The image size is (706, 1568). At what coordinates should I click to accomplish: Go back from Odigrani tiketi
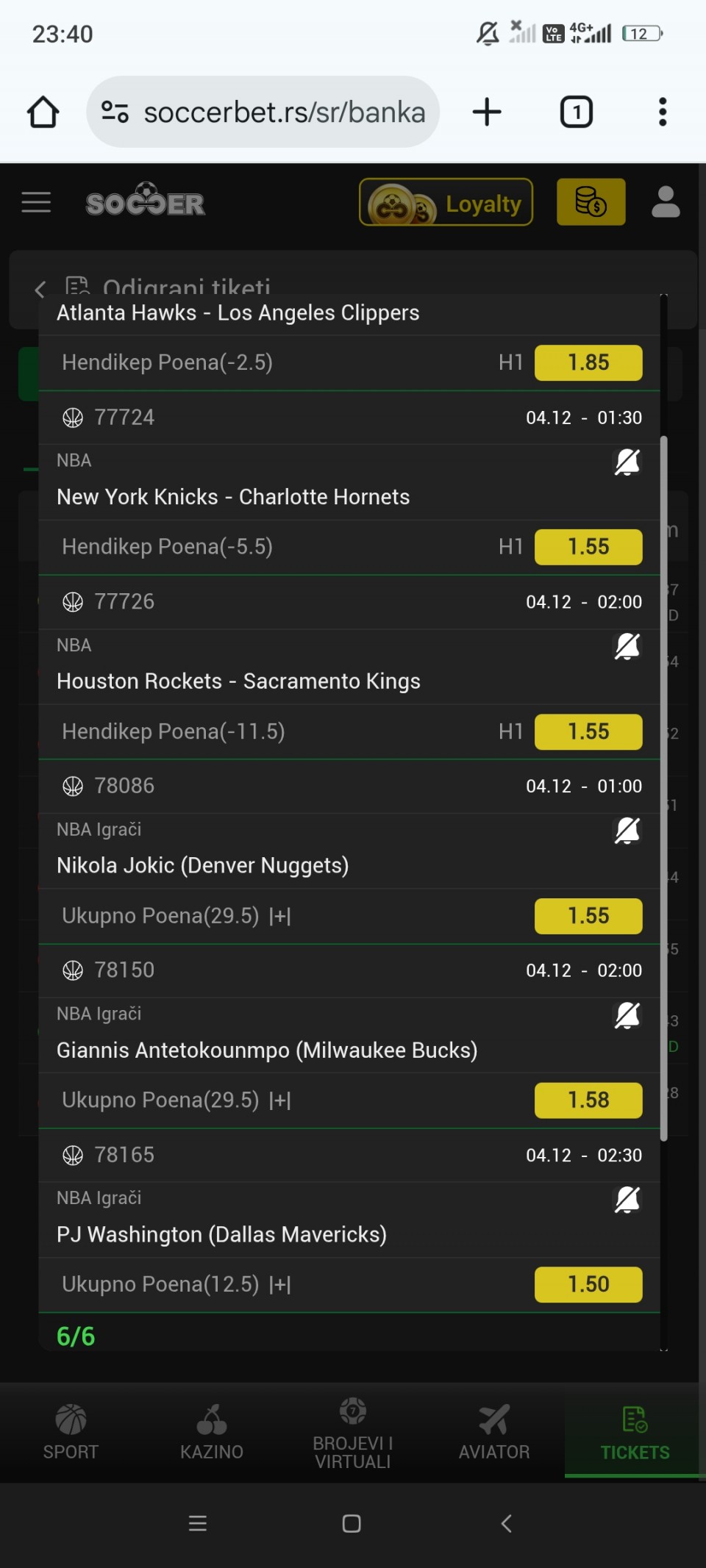point(40,289)
